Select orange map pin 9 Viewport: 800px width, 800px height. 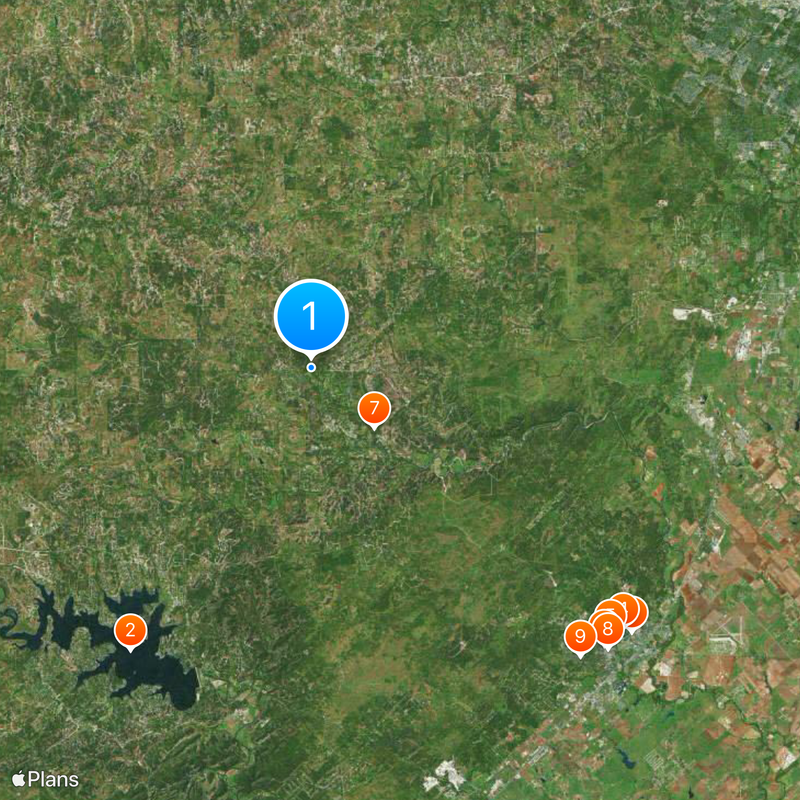tap(580, 636)
